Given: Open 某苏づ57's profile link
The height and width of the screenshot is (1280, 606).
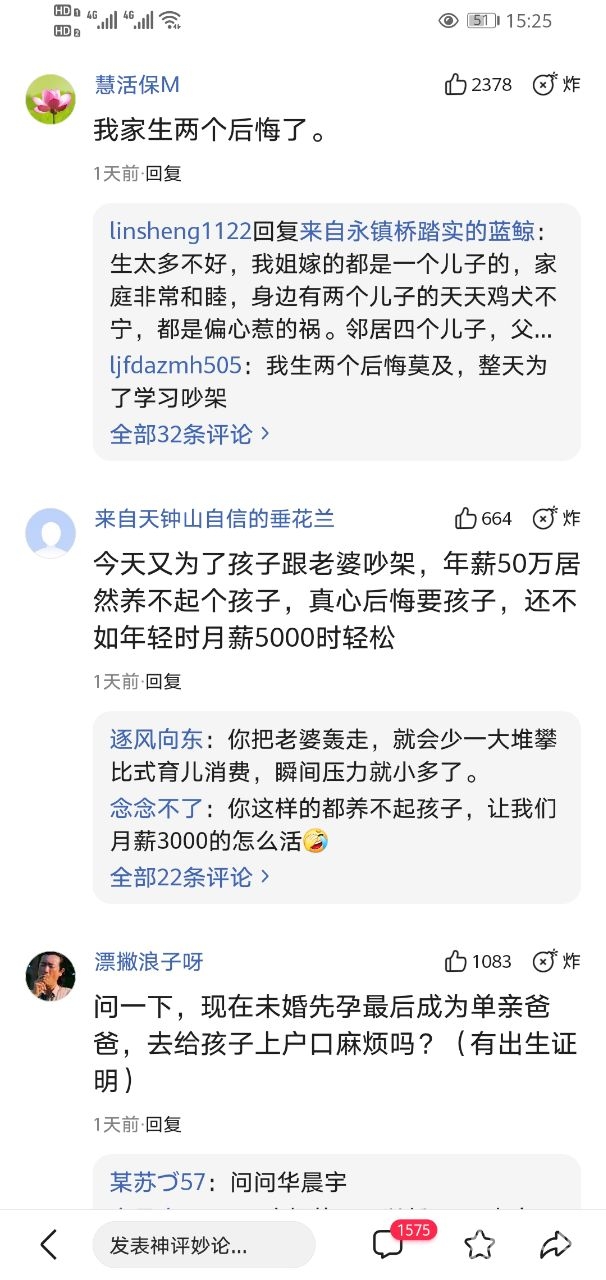Looking at the screenshot, I should click(157, 1182).
